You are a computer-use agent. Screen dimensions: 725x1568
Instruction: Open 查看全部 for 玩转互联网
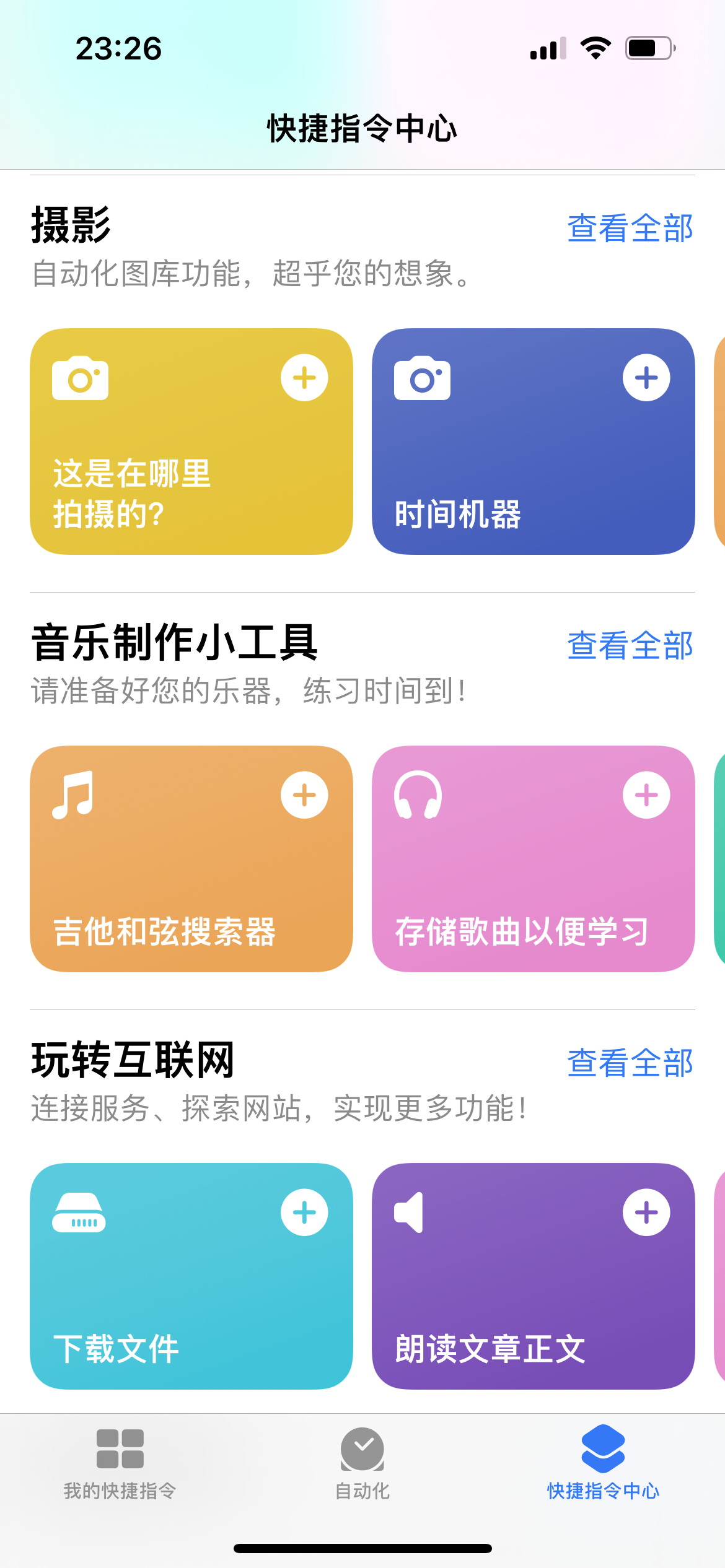[630, 1063]
